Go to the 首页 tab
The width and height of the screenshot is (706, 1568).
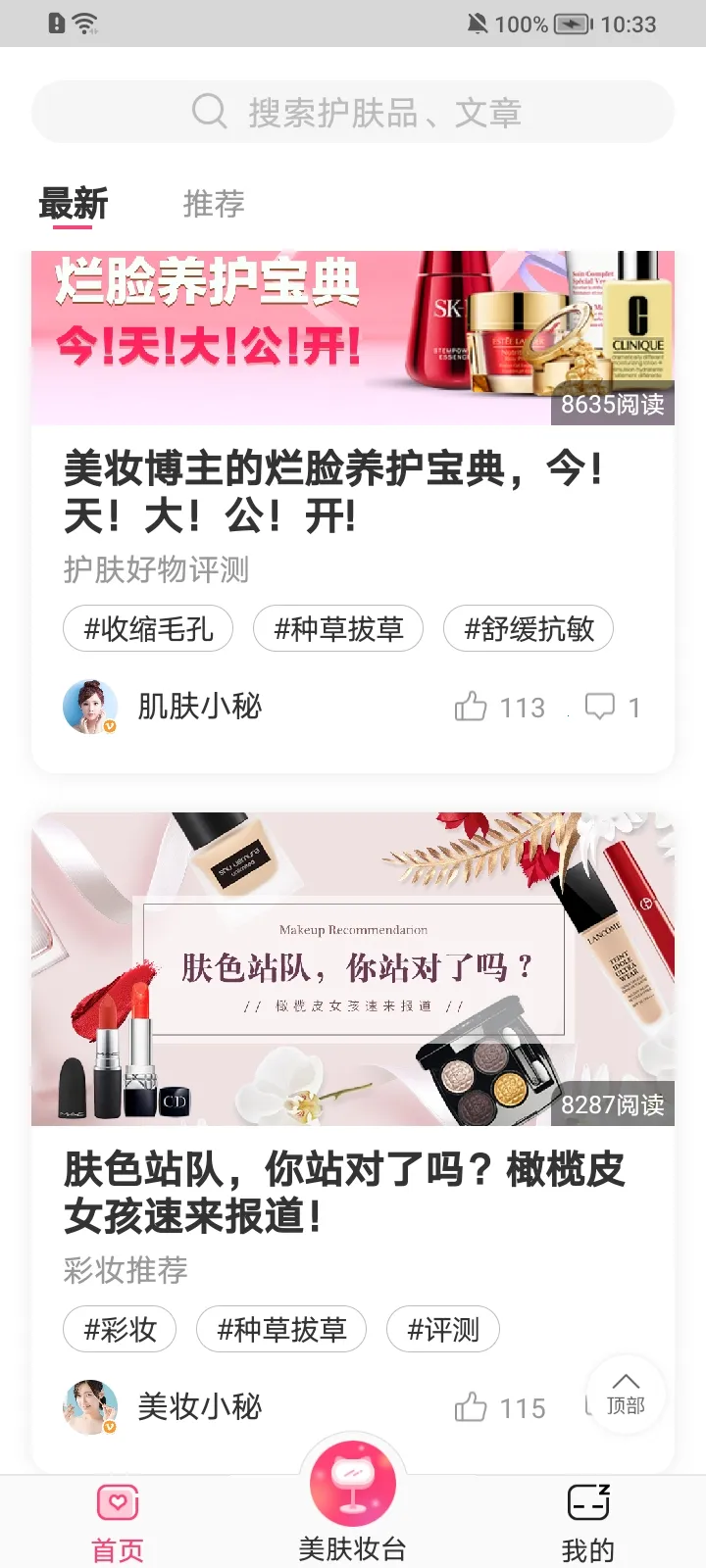click(x=118, y=1523)
